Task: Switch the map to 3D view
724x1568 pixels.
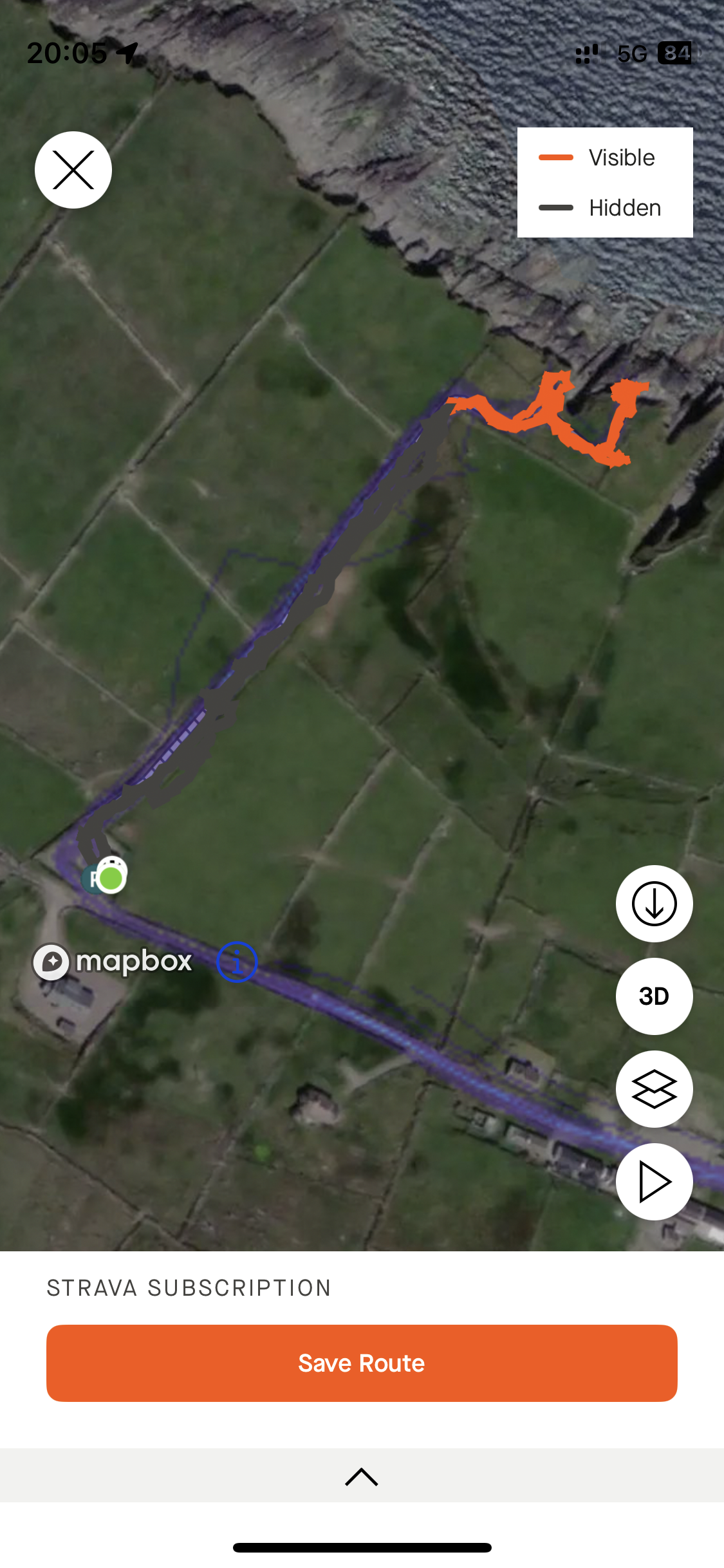Action: pos(654,996)
